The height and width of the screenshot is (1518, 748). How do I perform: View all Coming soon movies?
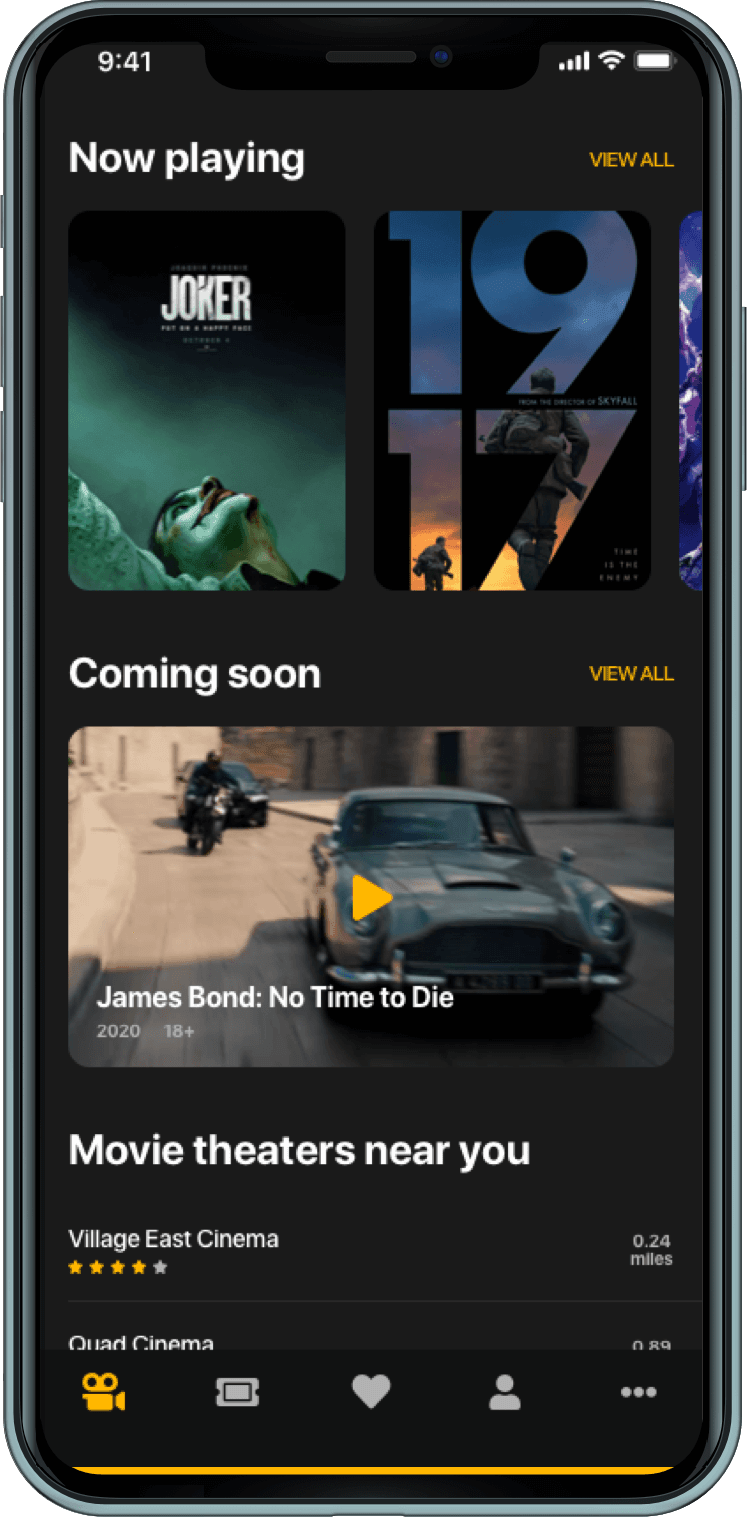(x=631, y=674)
